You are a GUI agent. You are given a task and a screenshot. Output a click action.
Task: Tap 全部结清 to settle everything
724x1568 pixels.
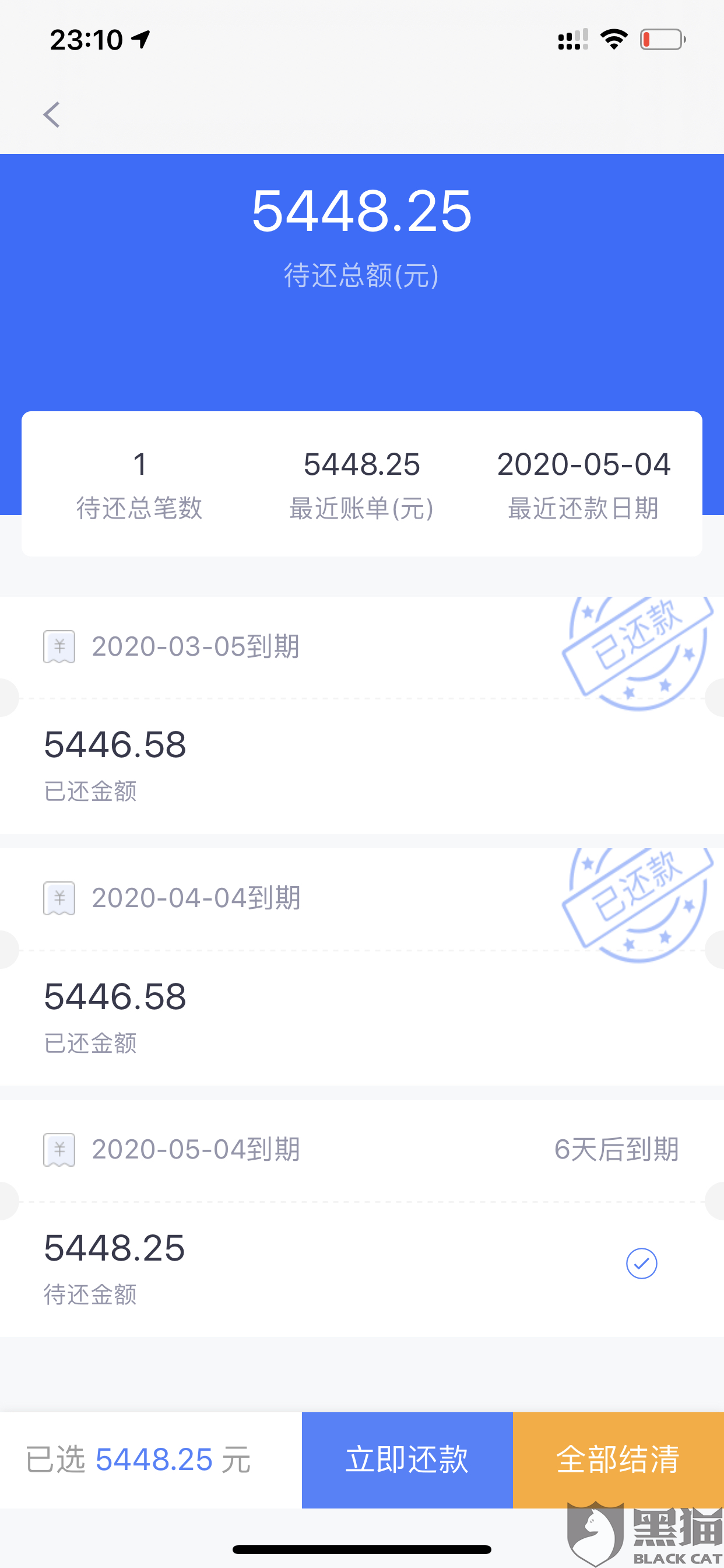click(x=618, y=1459)
